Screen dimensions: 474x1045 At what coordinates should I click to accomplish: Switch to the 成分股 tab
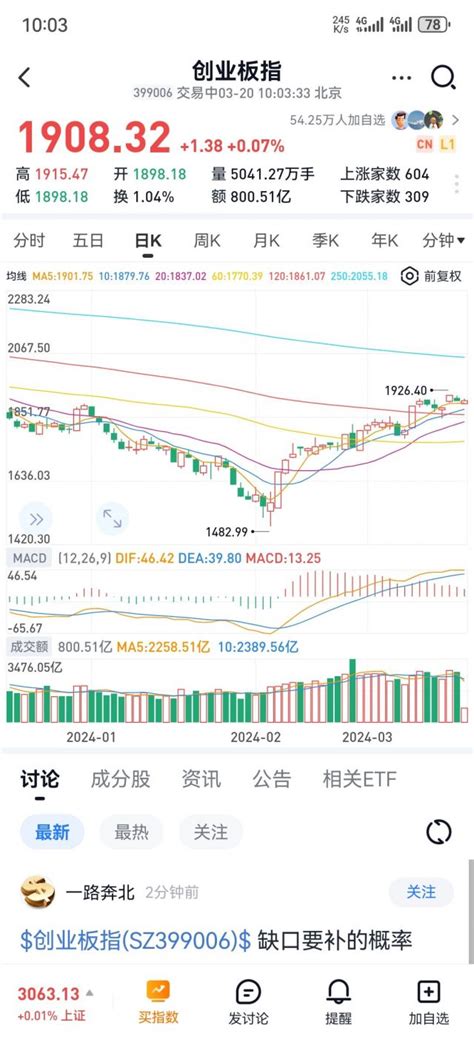coord(121,778)
